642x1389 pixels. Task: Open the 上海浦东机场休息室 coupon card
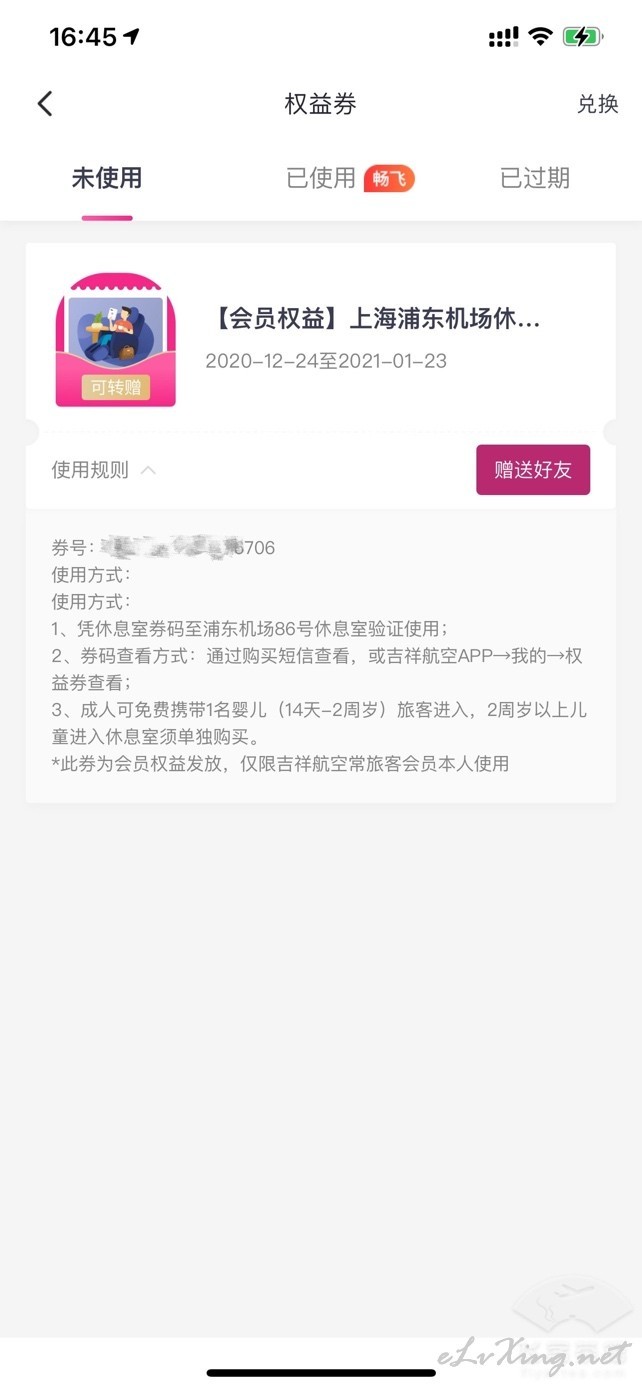pos(321,339)
